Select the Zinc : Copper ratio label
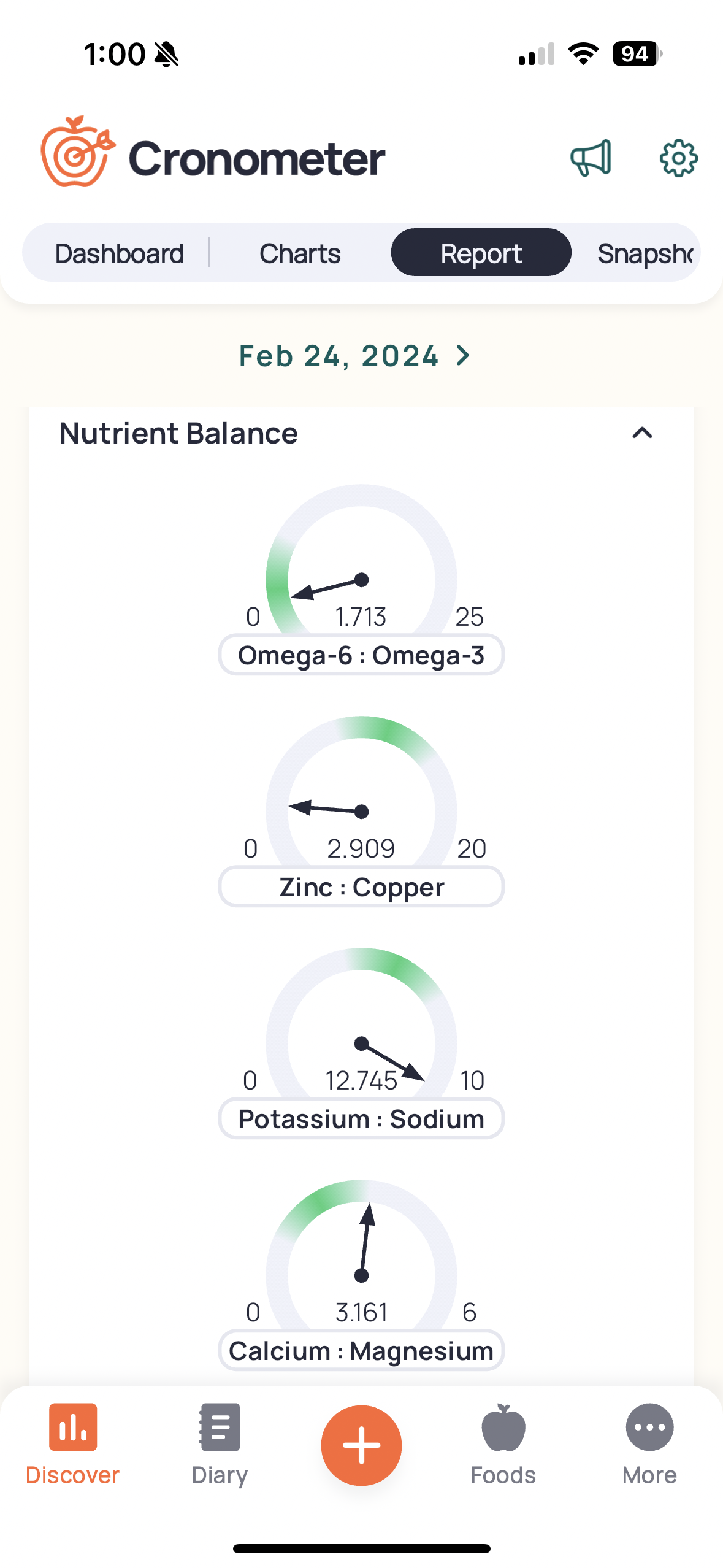Screen dimensions: 723x1568 (361, 886)
